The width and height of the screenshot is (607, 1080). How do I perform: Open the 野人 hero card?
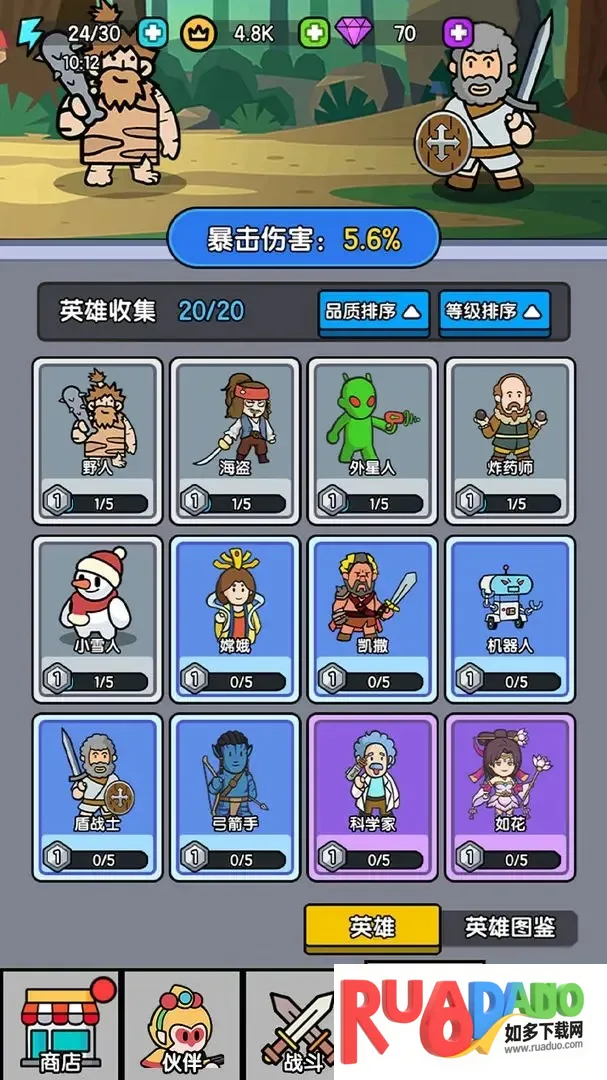98,440
